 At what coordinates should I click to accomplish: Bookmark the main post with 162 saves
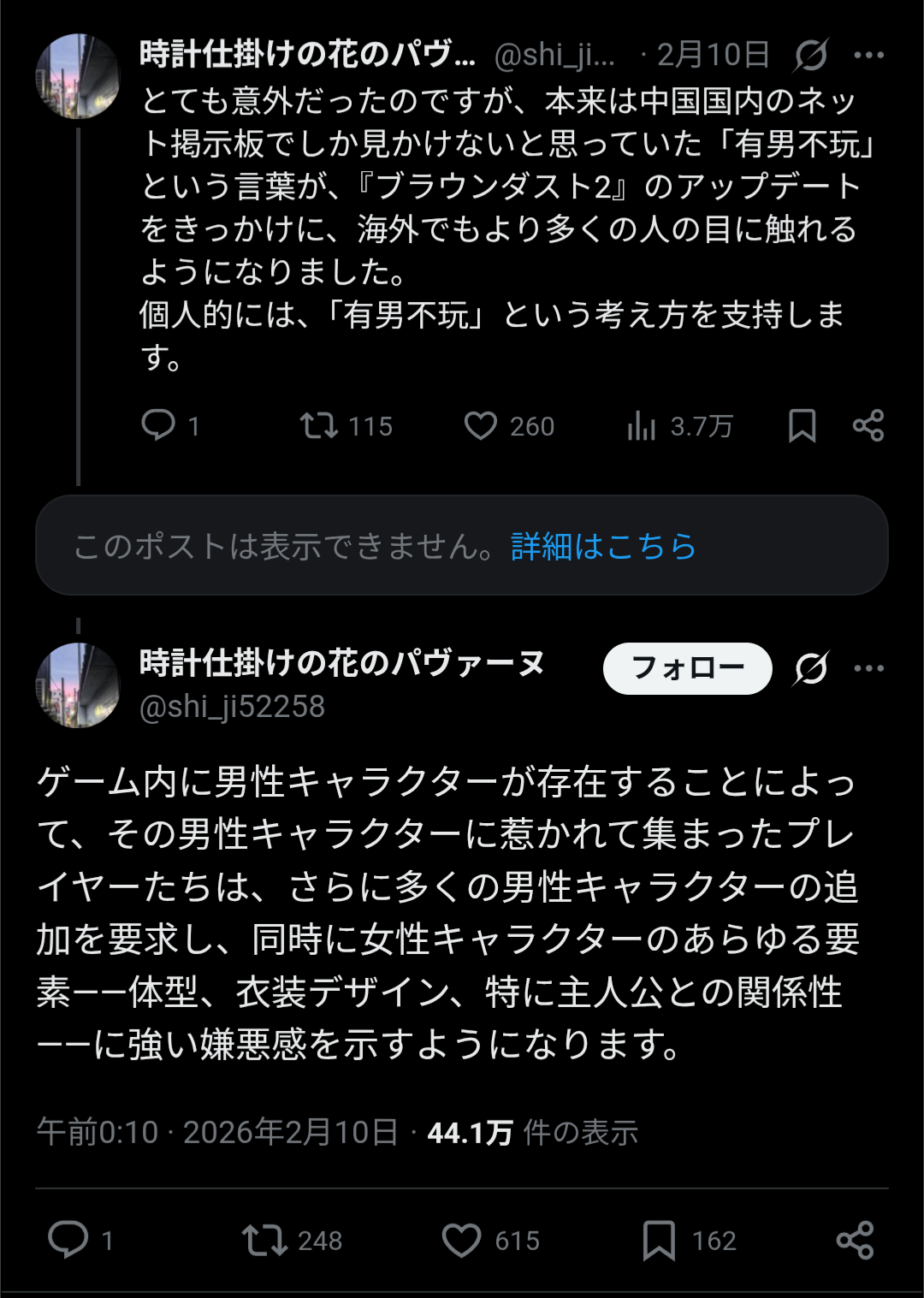tap(659, 1240)
